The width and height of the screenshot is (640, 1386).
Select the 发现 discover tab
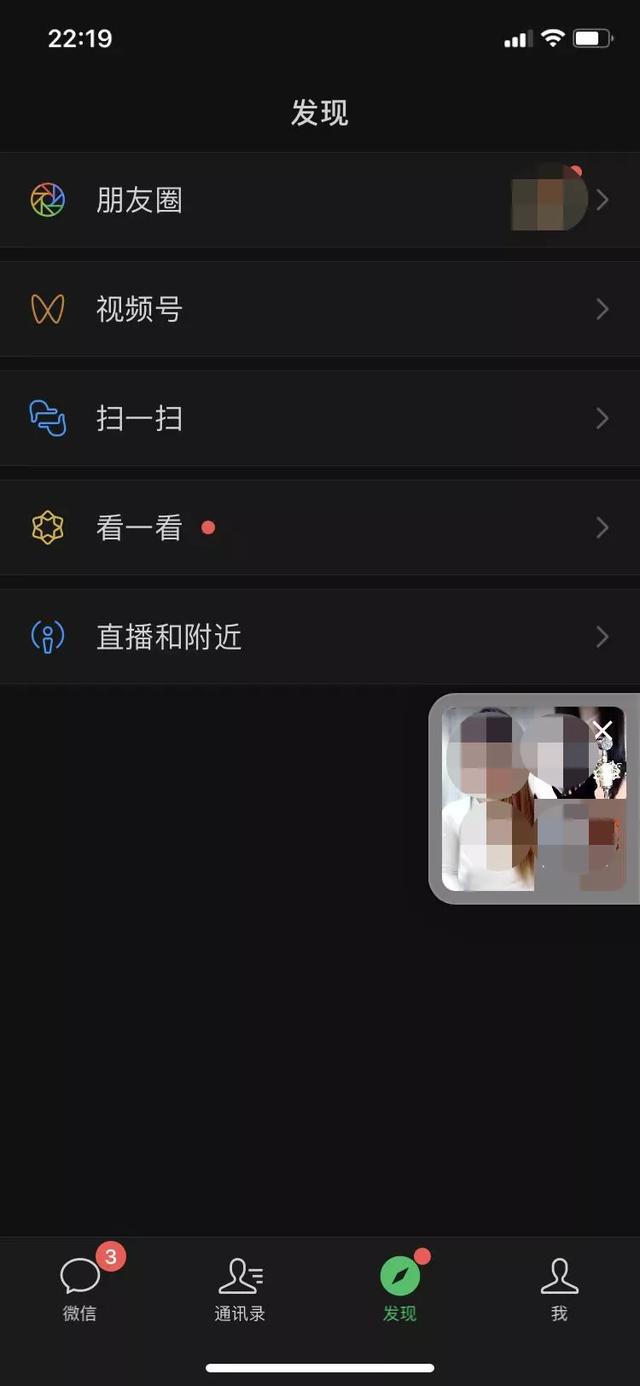pos(400,1288)
